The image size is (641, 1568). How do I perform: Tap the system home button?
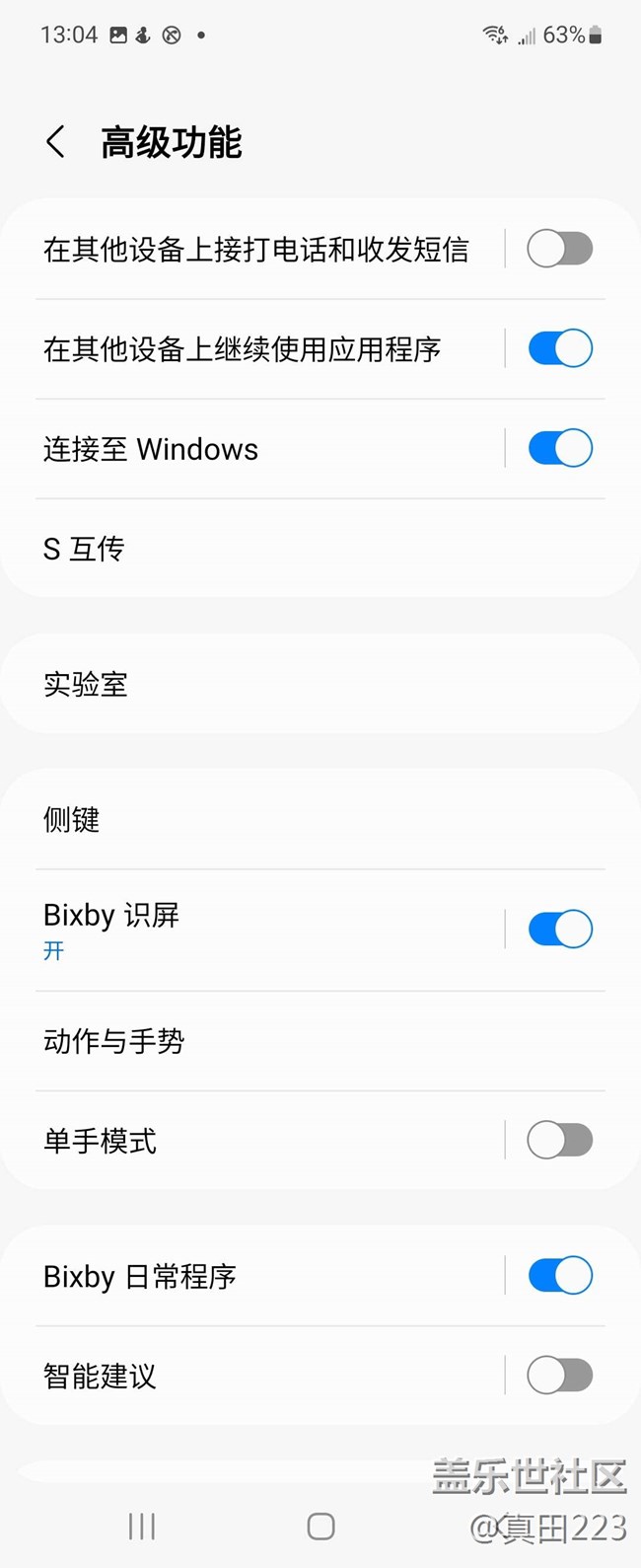tap(320, 1527)
